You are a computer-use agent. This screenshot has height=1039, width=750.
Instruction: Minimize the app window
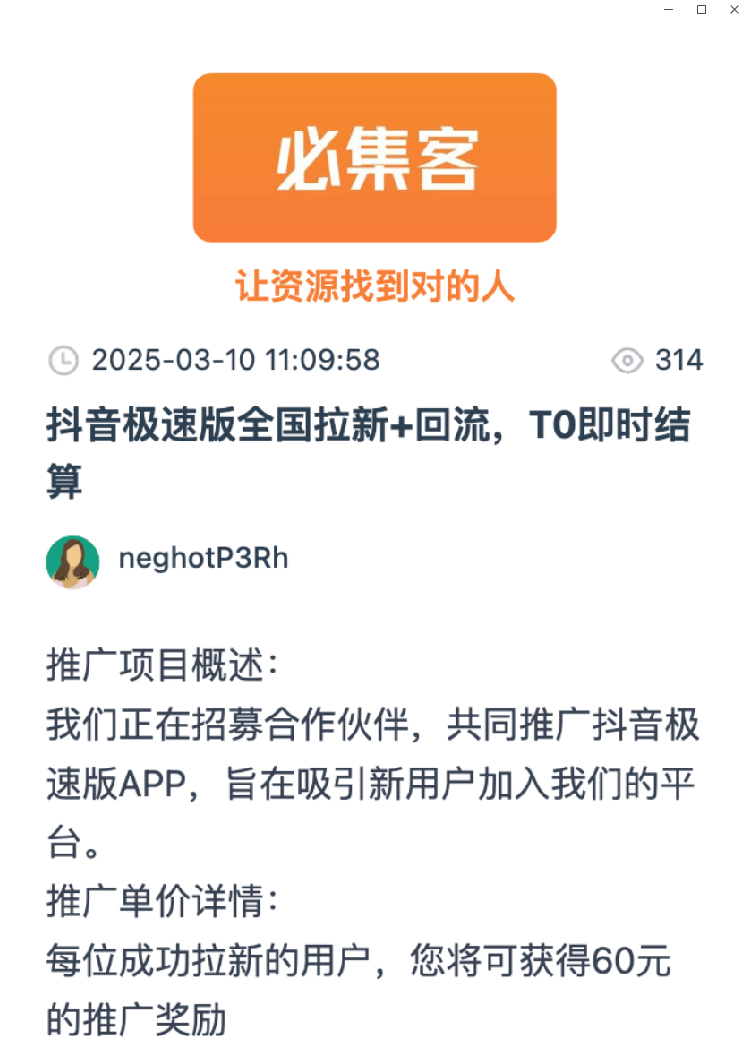click(669, 9)
